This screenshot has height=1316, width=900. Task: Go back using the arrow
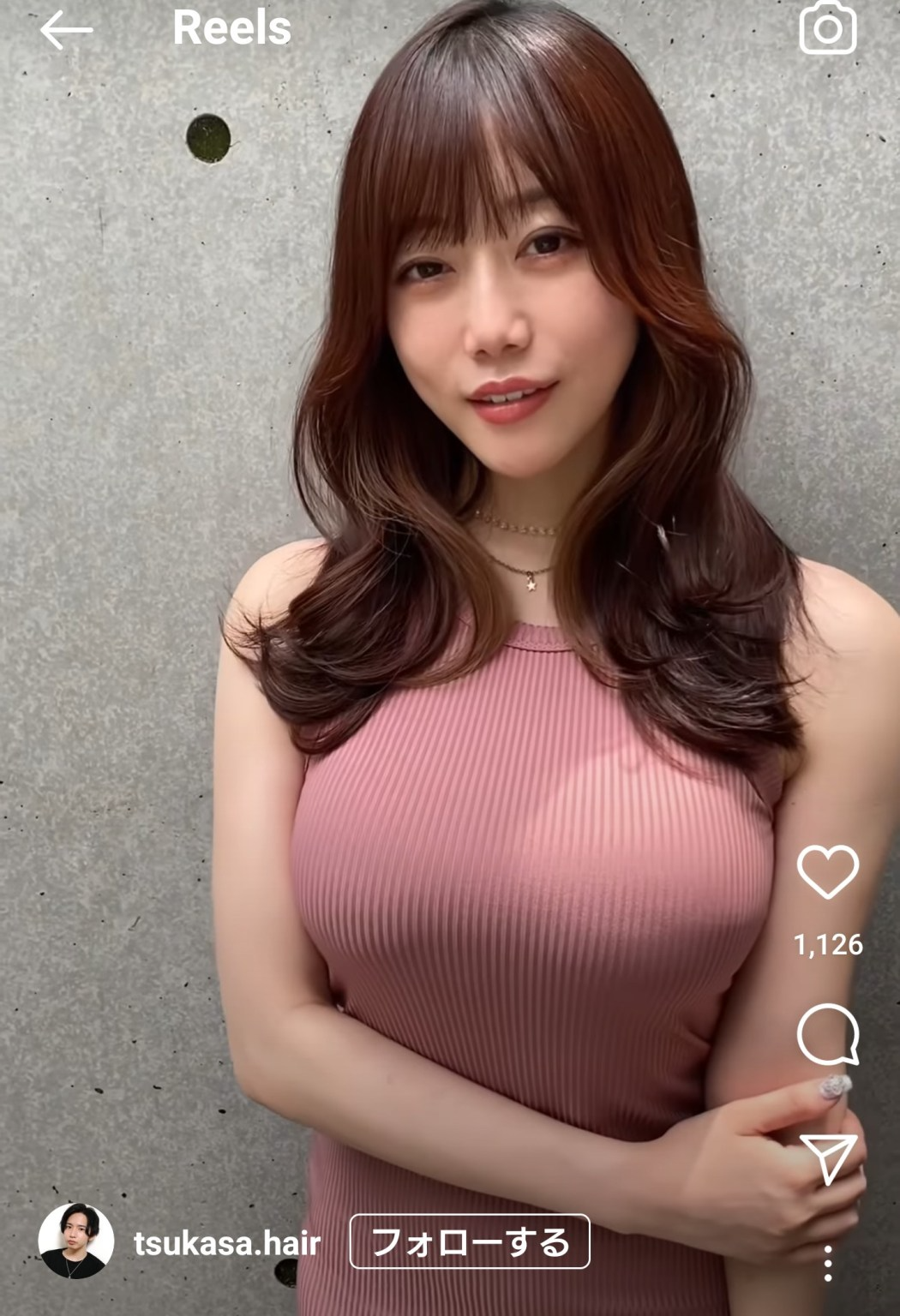66,31
